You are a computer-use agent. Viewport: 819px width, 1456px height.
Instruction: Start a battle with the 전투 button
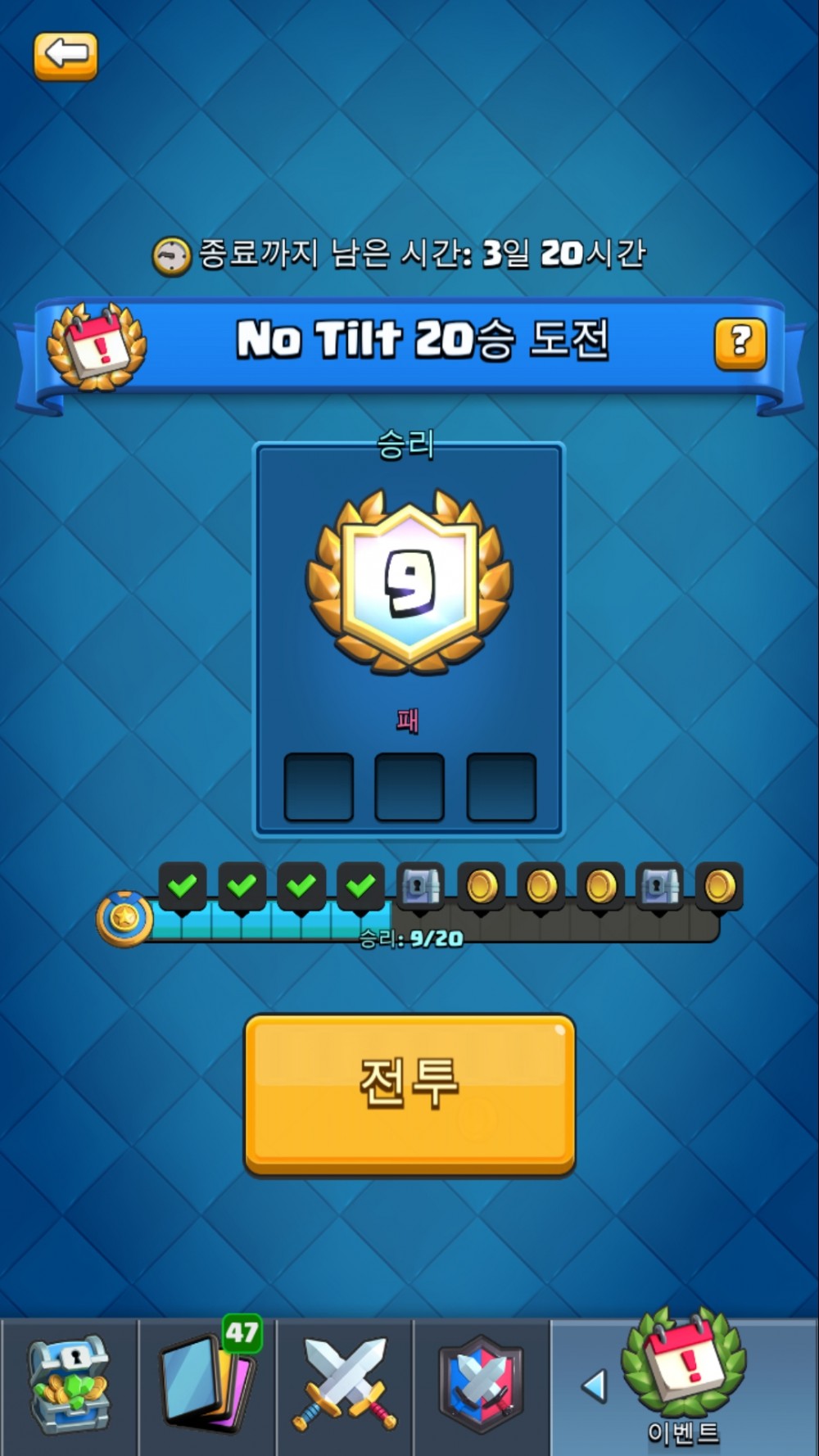(409, 1095)
